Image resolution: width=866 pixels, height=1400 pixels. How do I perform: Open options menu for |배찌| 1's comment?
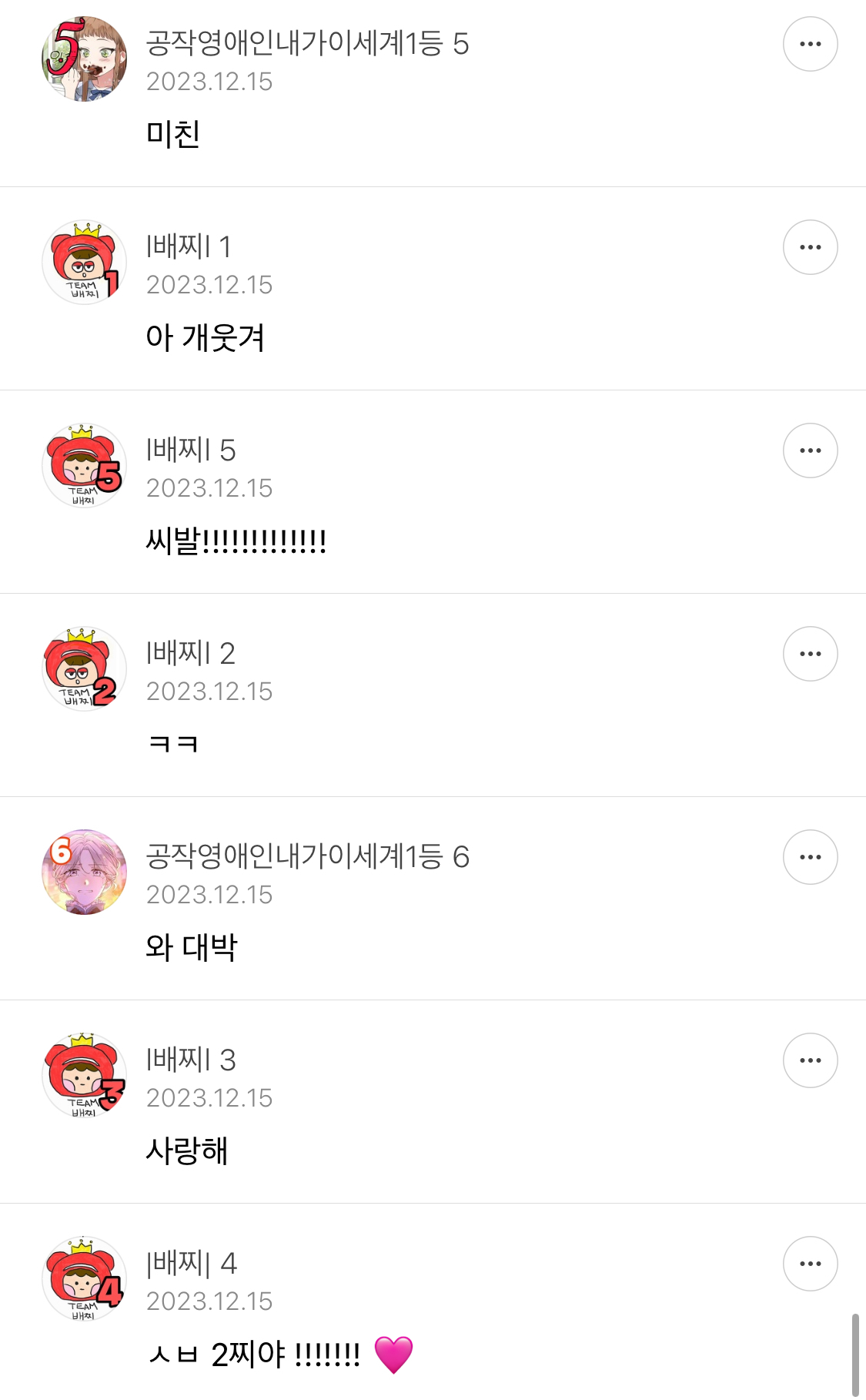click(810, 246)
